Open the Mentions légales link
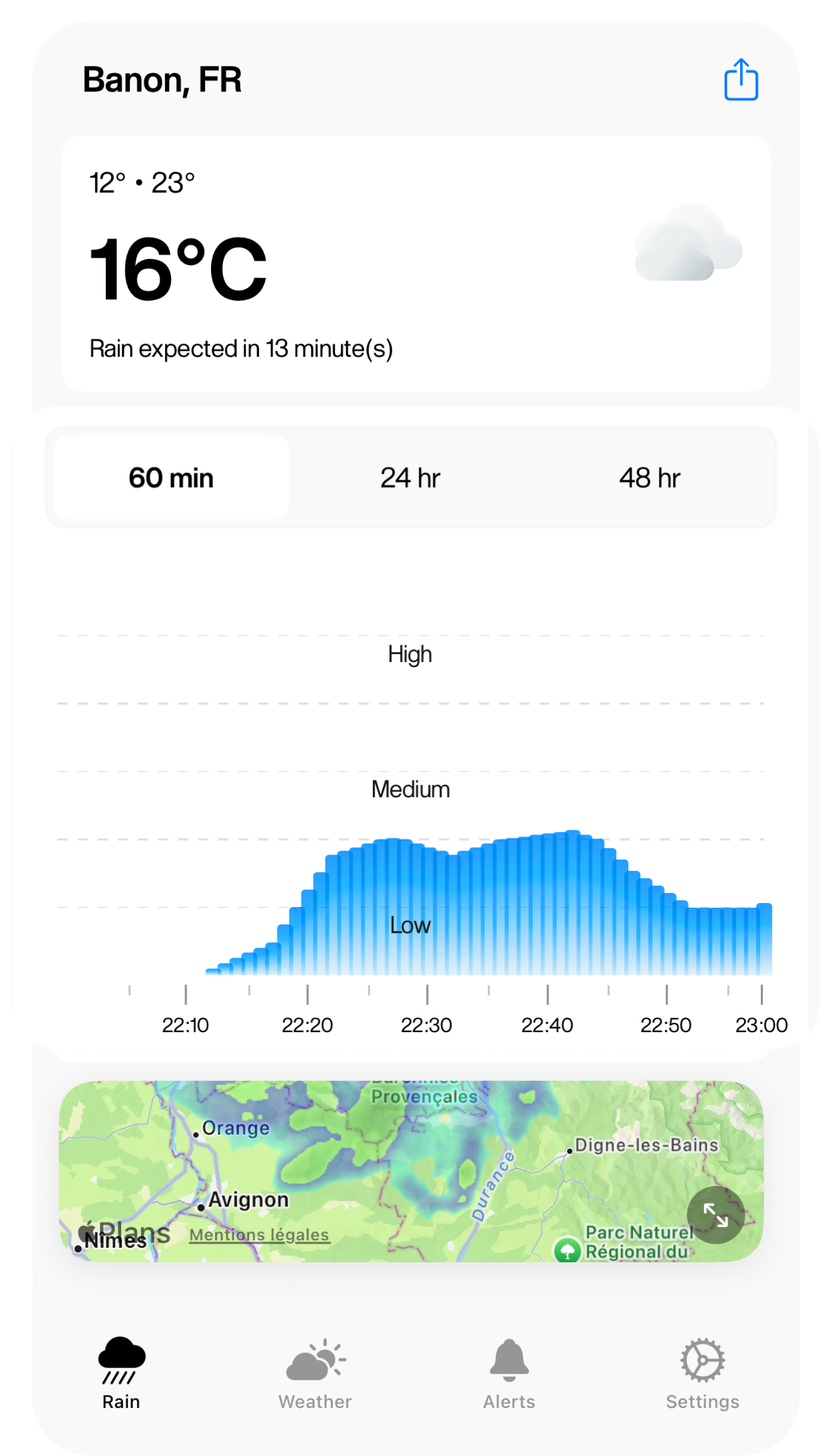Image resolution: width=832 pixels, height=1456 pixels. click(x=259, y=1235)
